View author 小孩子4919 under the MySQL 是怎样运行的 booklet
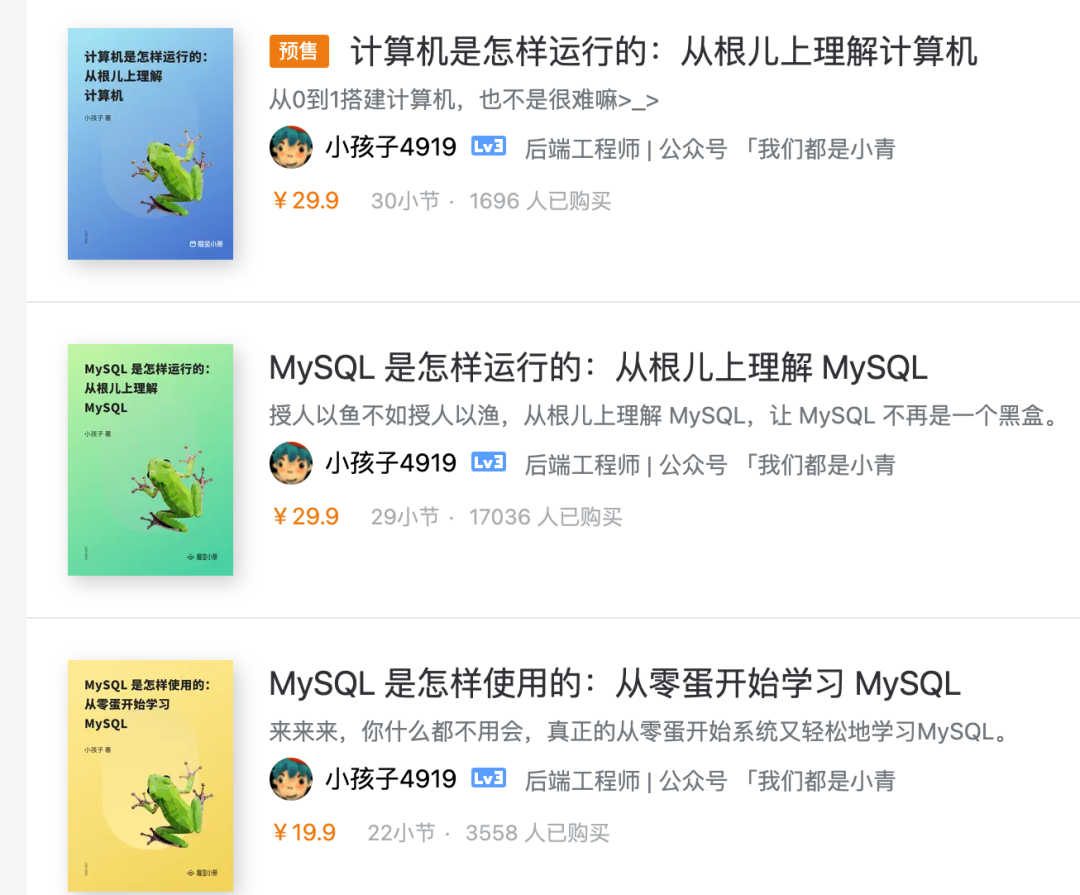The height and width of the screenshot is (895, 1080). tap(390, 464)
